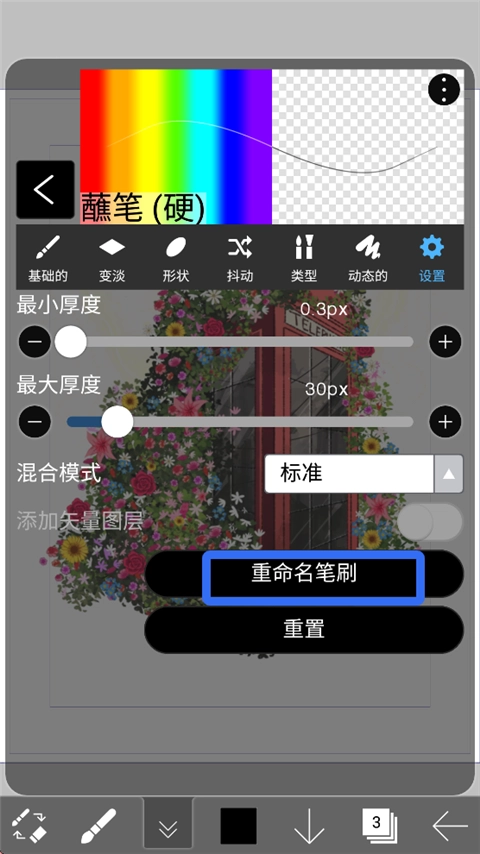Open the black color swatch
The width and height of the screenshot is (480, 854).
[x=239, y=826]
